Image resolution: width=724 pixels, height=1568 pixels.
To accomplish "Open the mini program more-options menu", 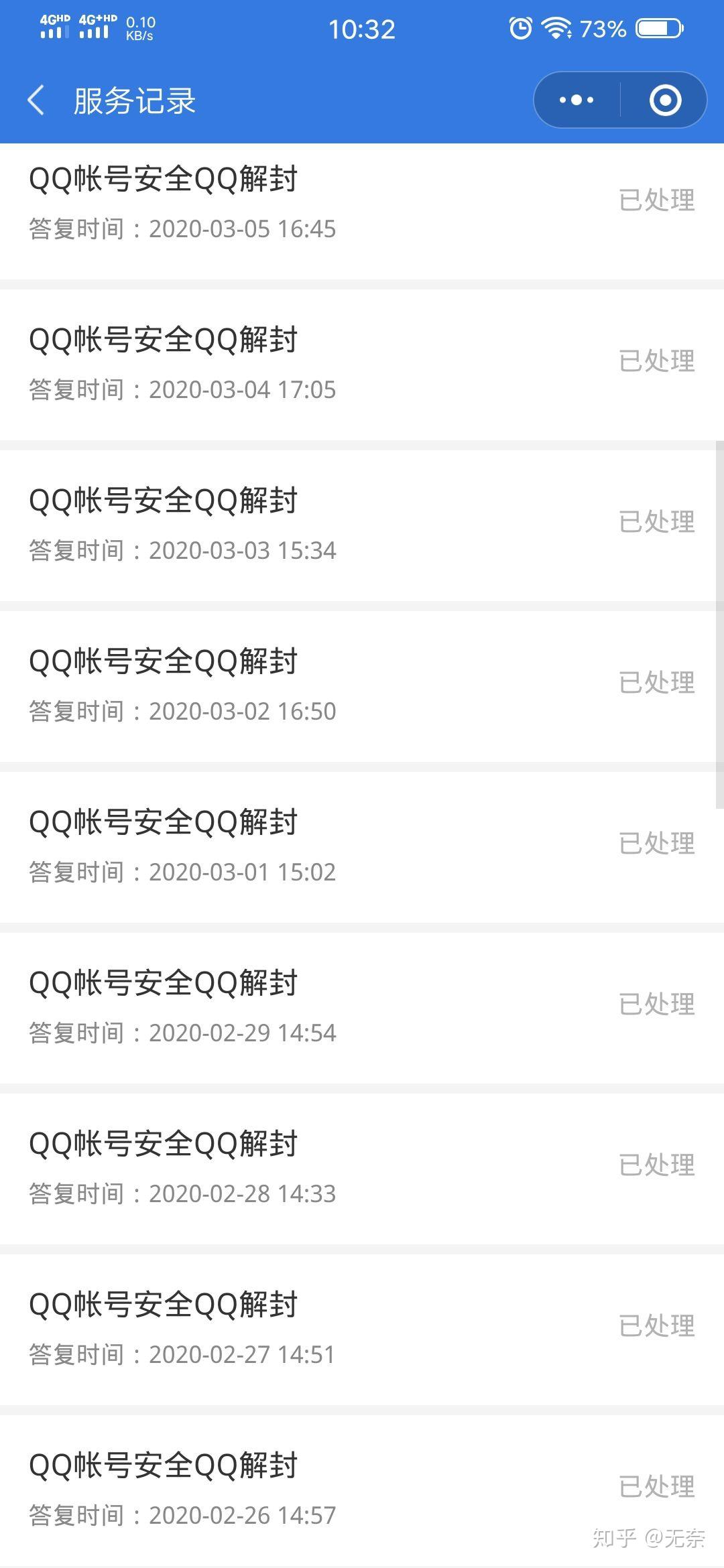I will point(577,101).
